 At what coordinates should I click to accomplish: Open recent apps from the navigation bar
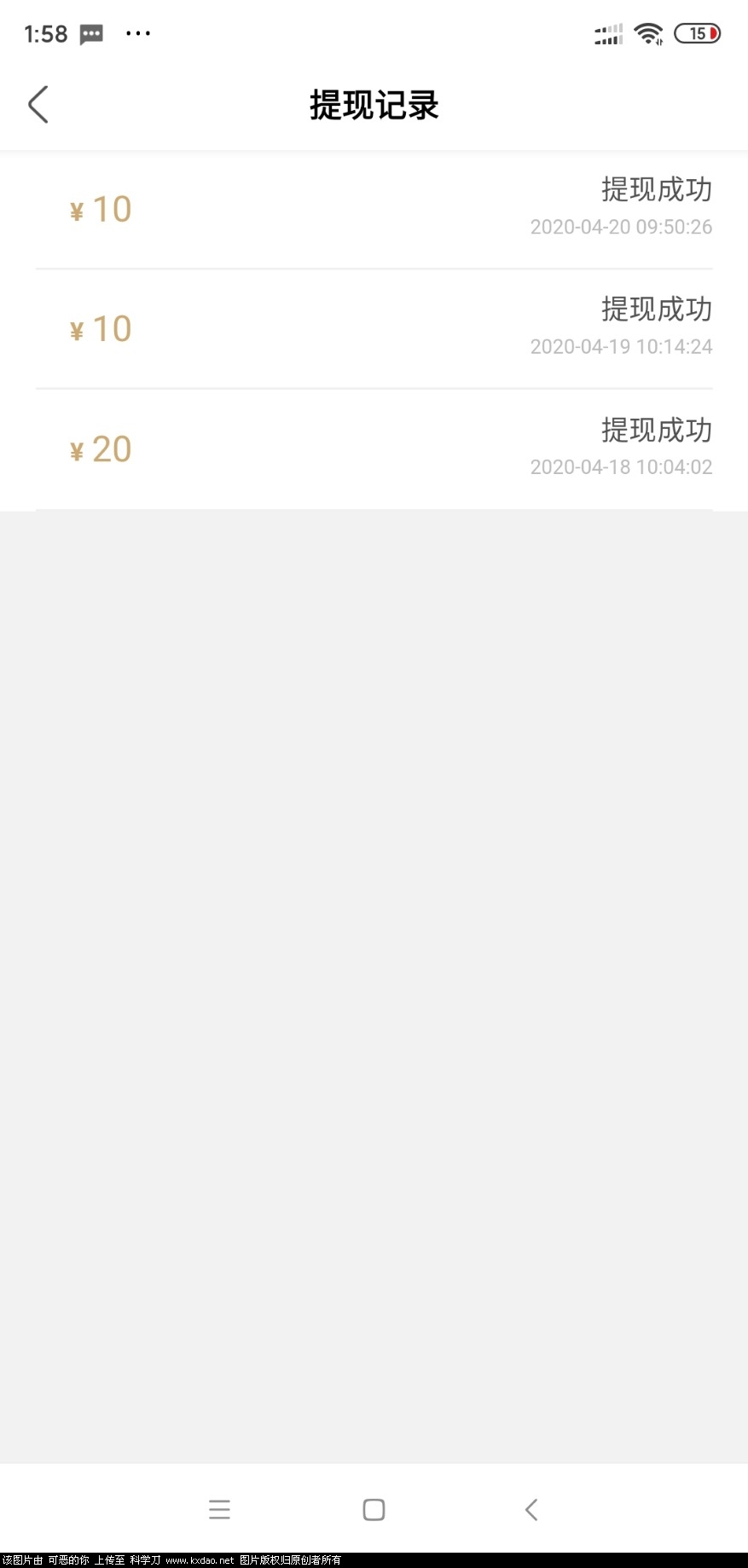coord(219,1509)
